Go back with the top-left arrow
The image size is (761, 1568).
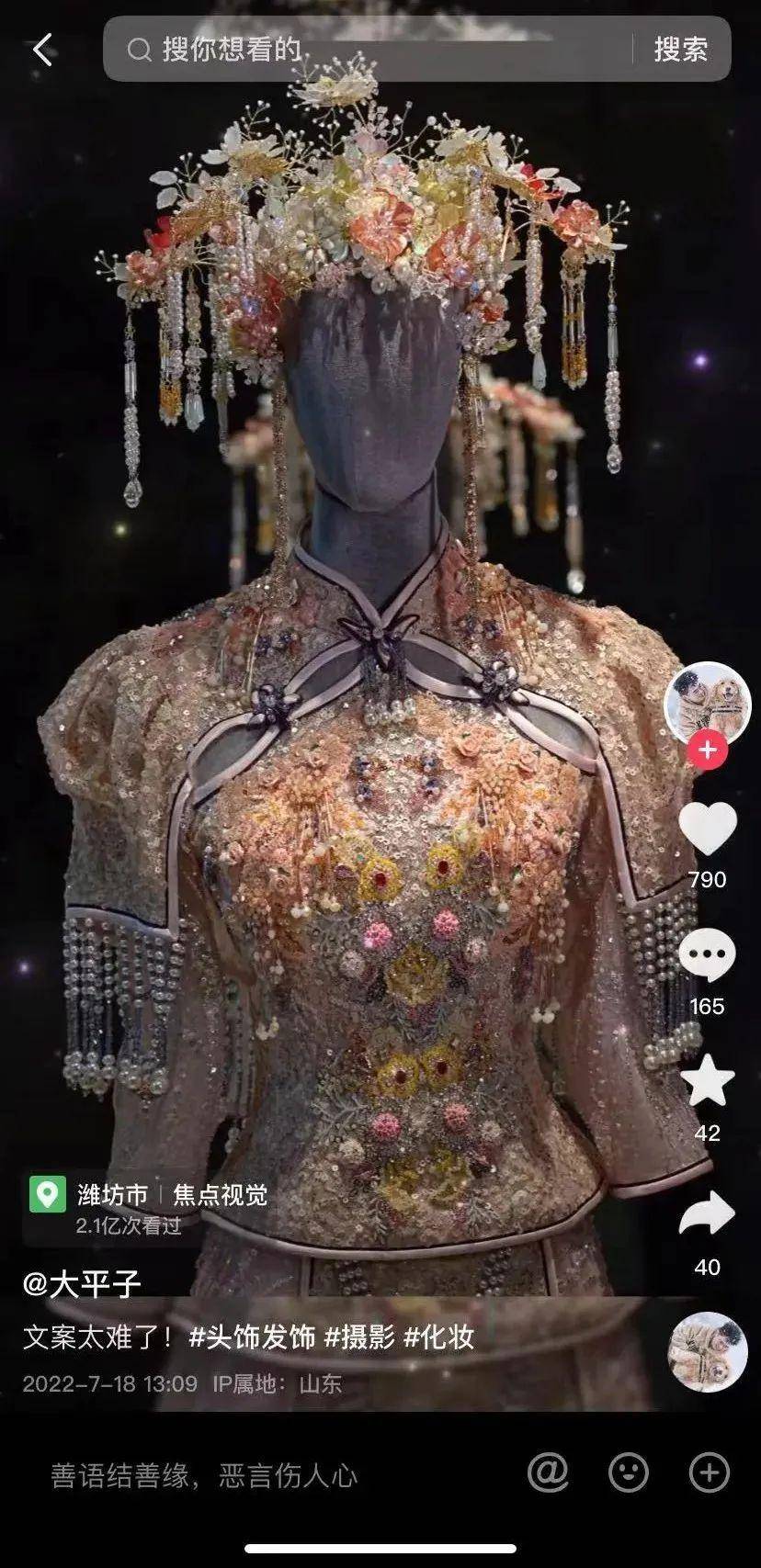[42, 50]
